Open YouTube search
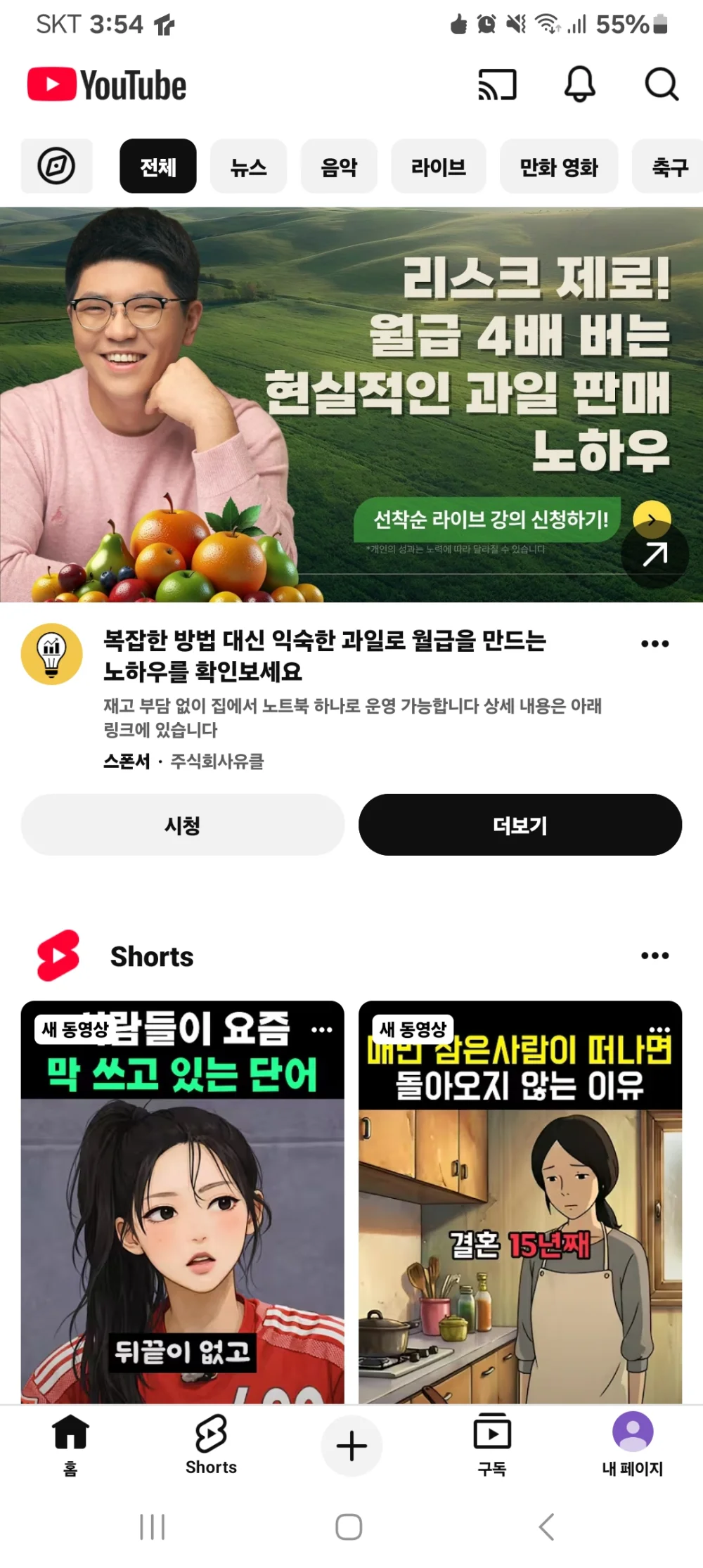703x1568 pixels. [661, 85]
